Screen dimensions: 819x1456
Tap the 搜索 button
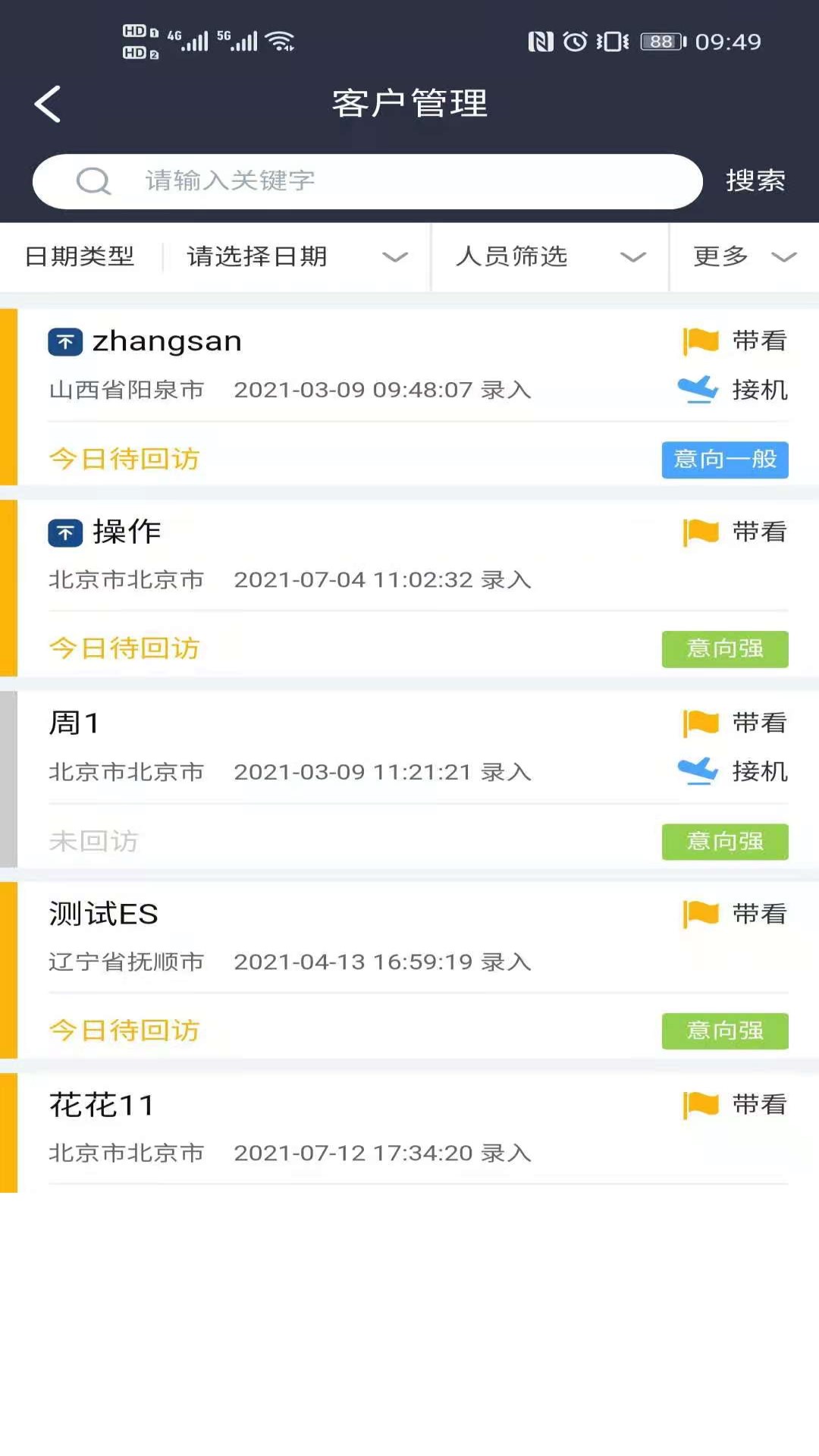click(x=755, y=181)
